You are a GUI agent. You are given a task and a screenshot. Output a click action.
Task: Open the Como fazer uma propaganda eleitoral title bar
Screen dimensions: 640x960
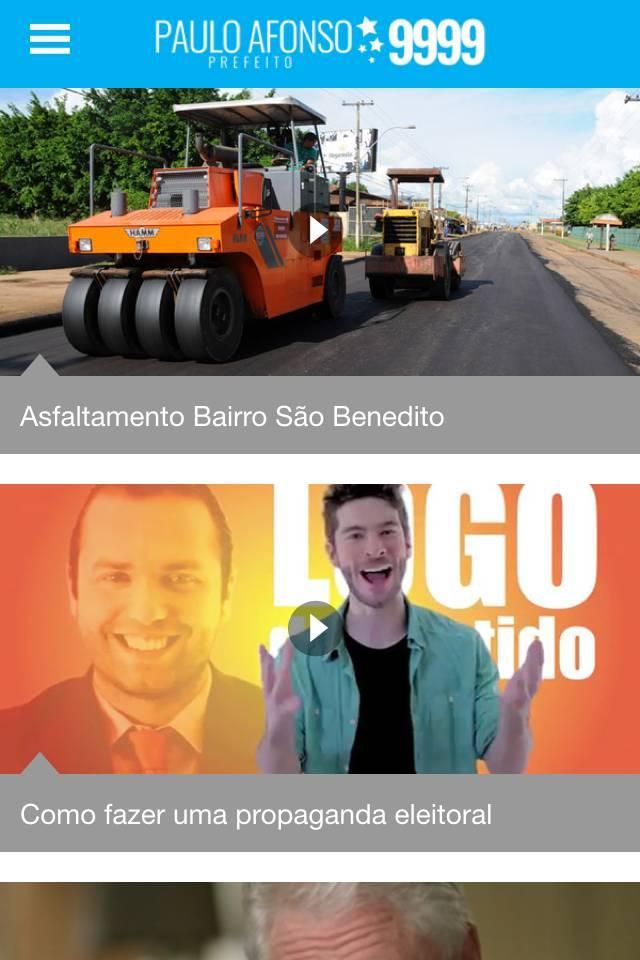[x=320, y=814]
